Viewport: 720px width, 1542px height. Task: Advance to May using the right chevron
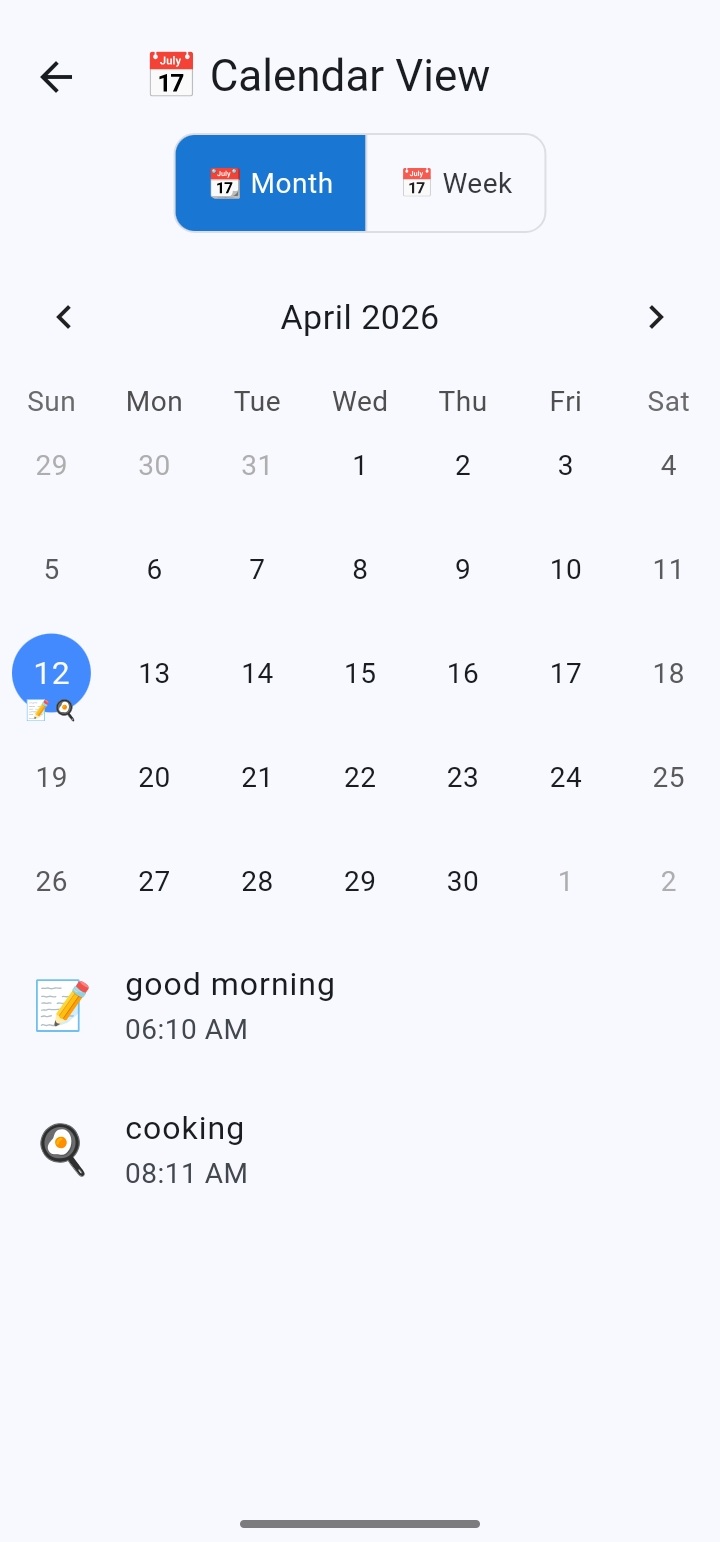pos(656,317)
